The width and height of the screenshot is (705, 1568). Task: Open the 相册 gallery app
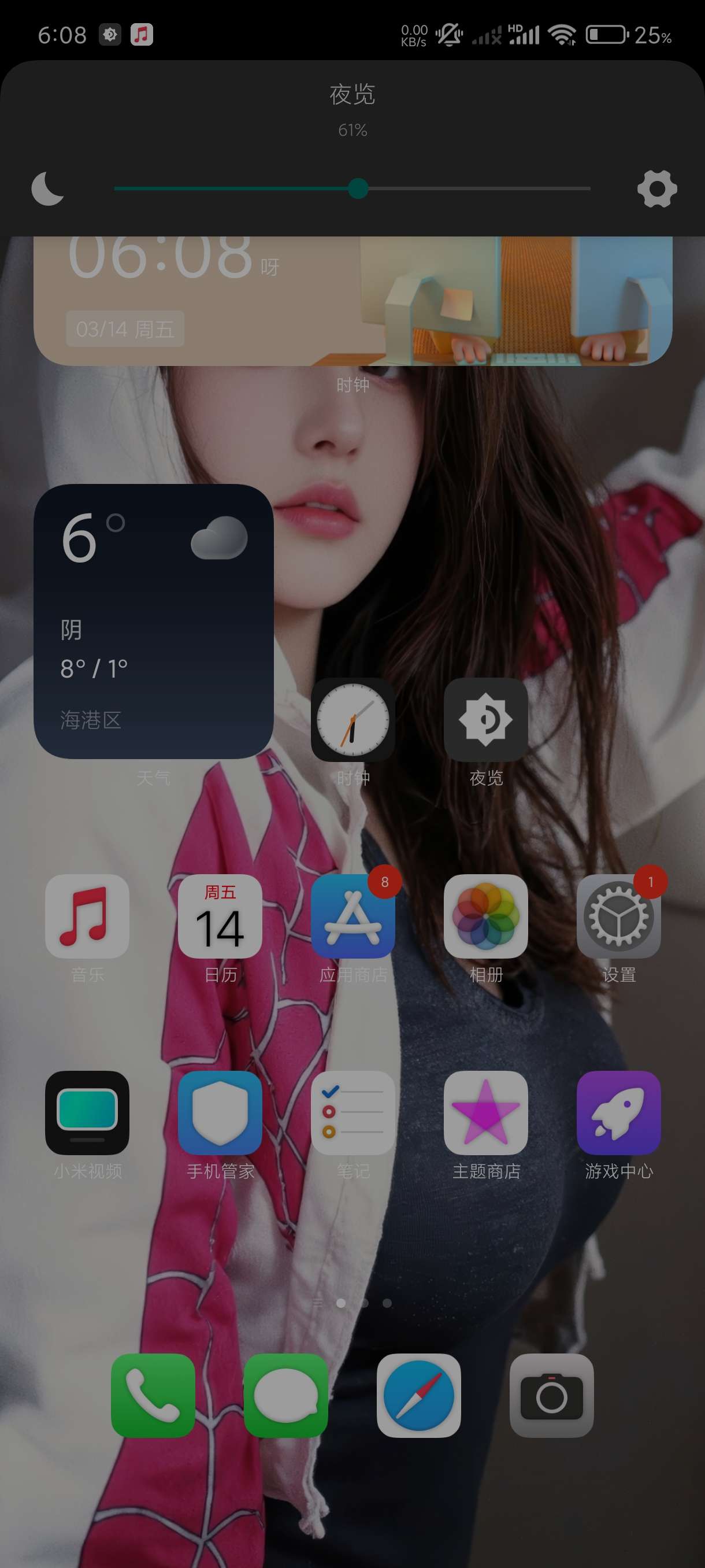click(485, 916)
